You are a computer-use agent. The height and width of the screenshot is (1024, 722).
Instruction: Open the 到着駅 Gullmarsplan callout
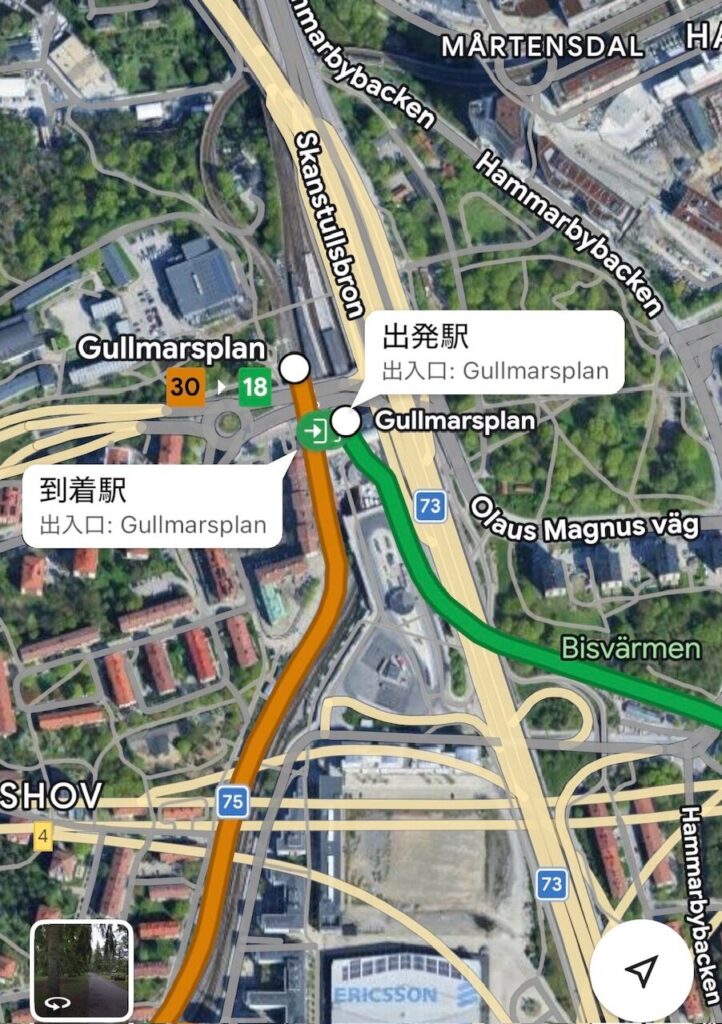(153, 508)
